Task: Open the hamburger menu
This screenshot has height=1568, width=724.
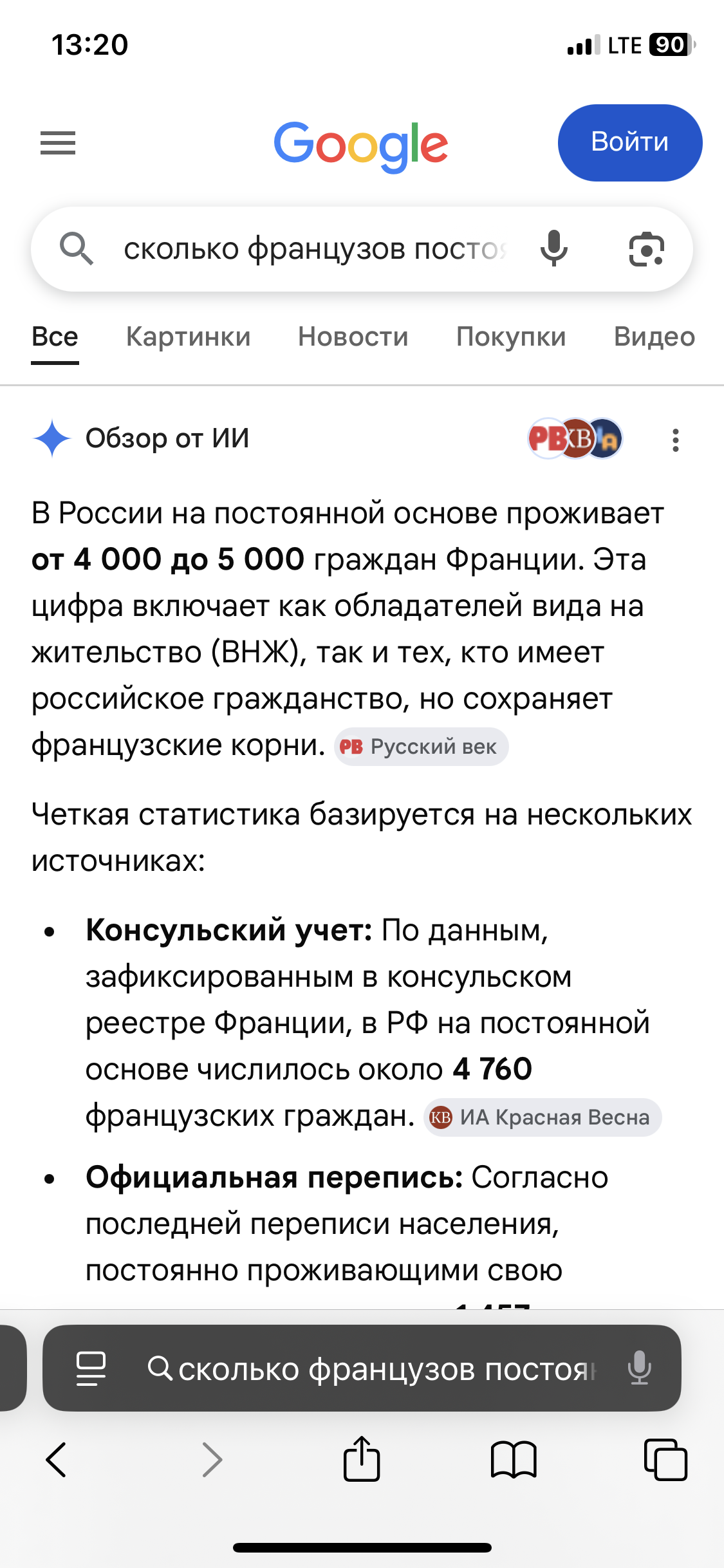Action: point(58,143)
